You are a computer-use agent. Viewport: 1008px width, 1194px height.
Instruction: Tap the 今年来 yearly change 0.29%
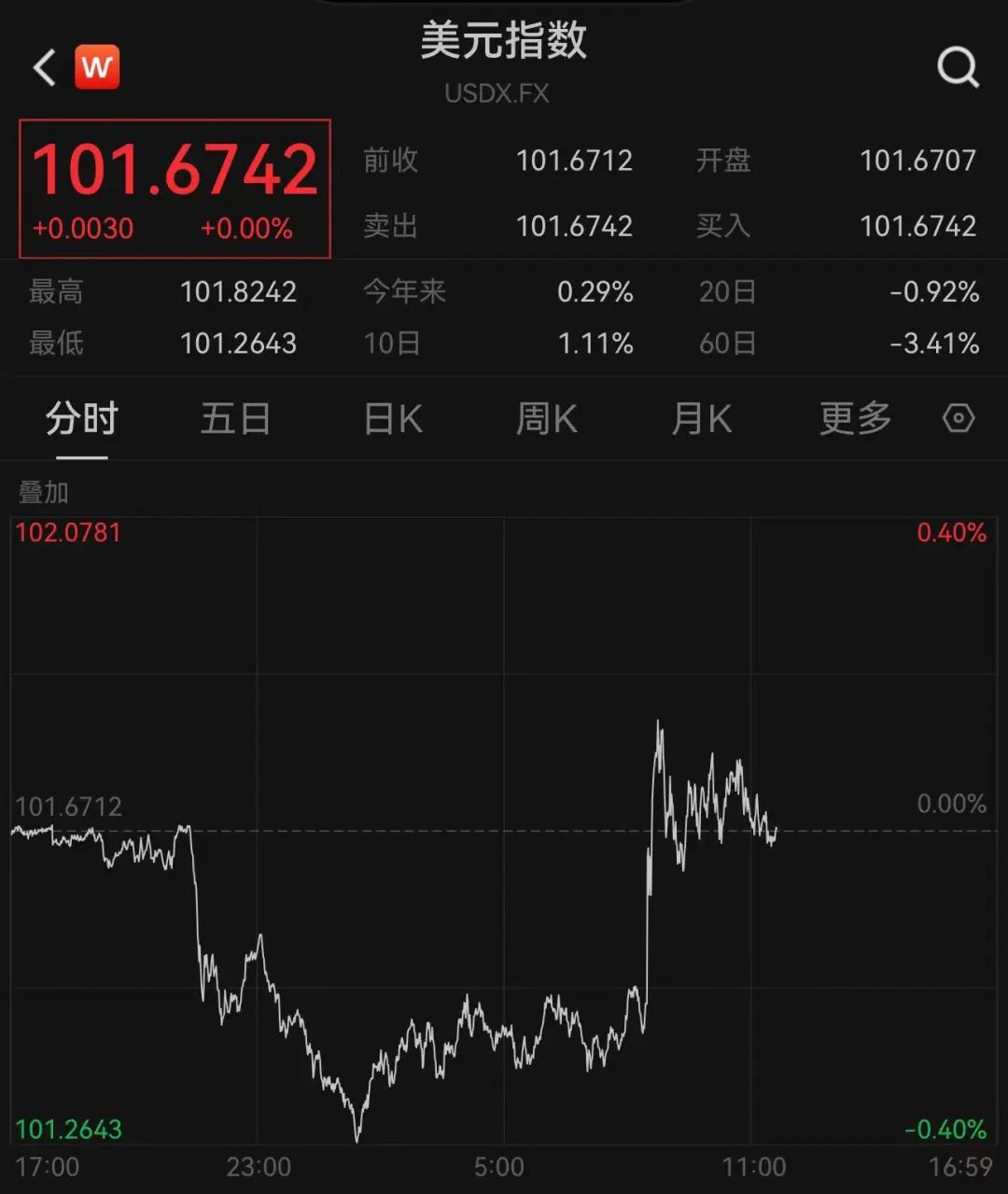[x=595, y=292]
